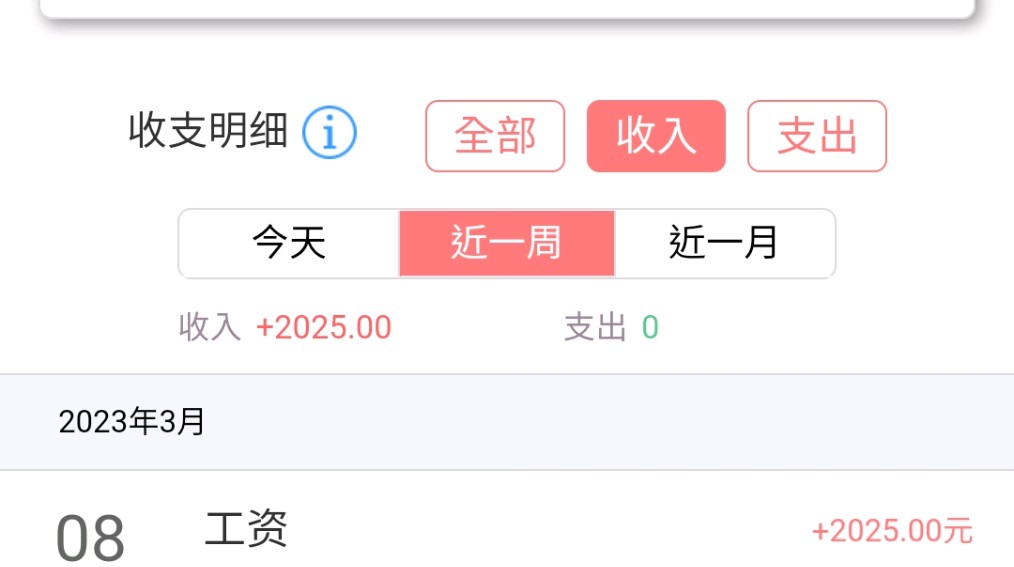
Task: Switch to the 近一月 time range
Action: click(x=724, y=243)
